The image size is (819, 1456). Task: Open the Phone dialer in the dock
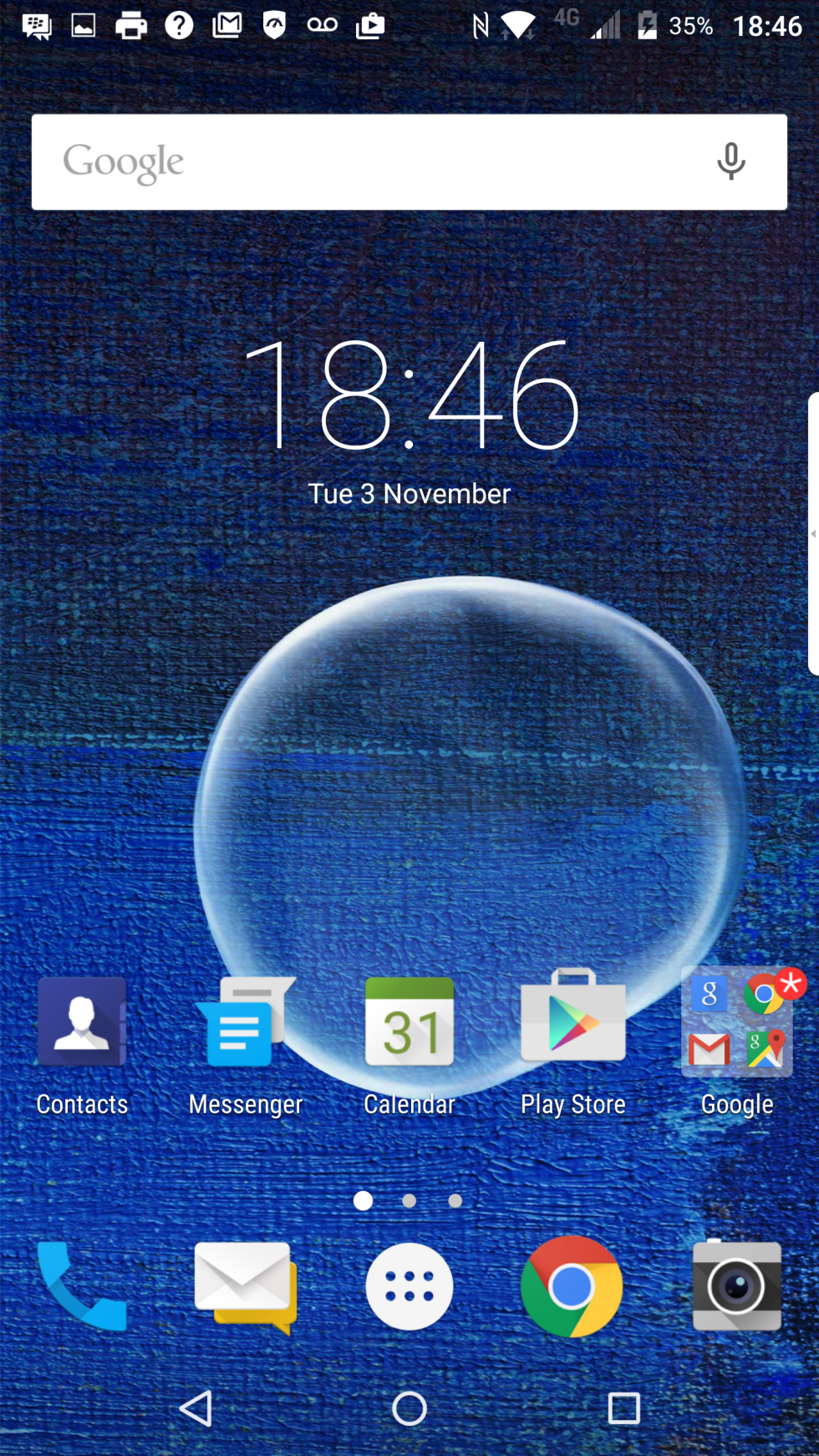tap(82, 1287)
